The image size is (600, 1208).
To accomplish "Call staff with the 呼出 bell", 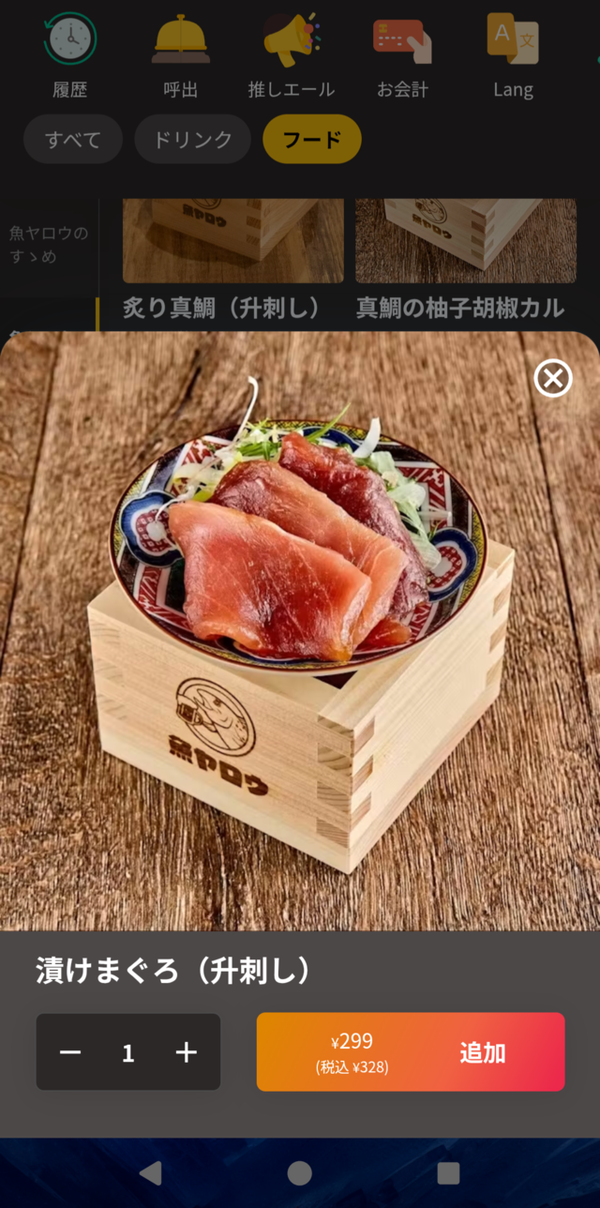I will (x=181, y=55).
